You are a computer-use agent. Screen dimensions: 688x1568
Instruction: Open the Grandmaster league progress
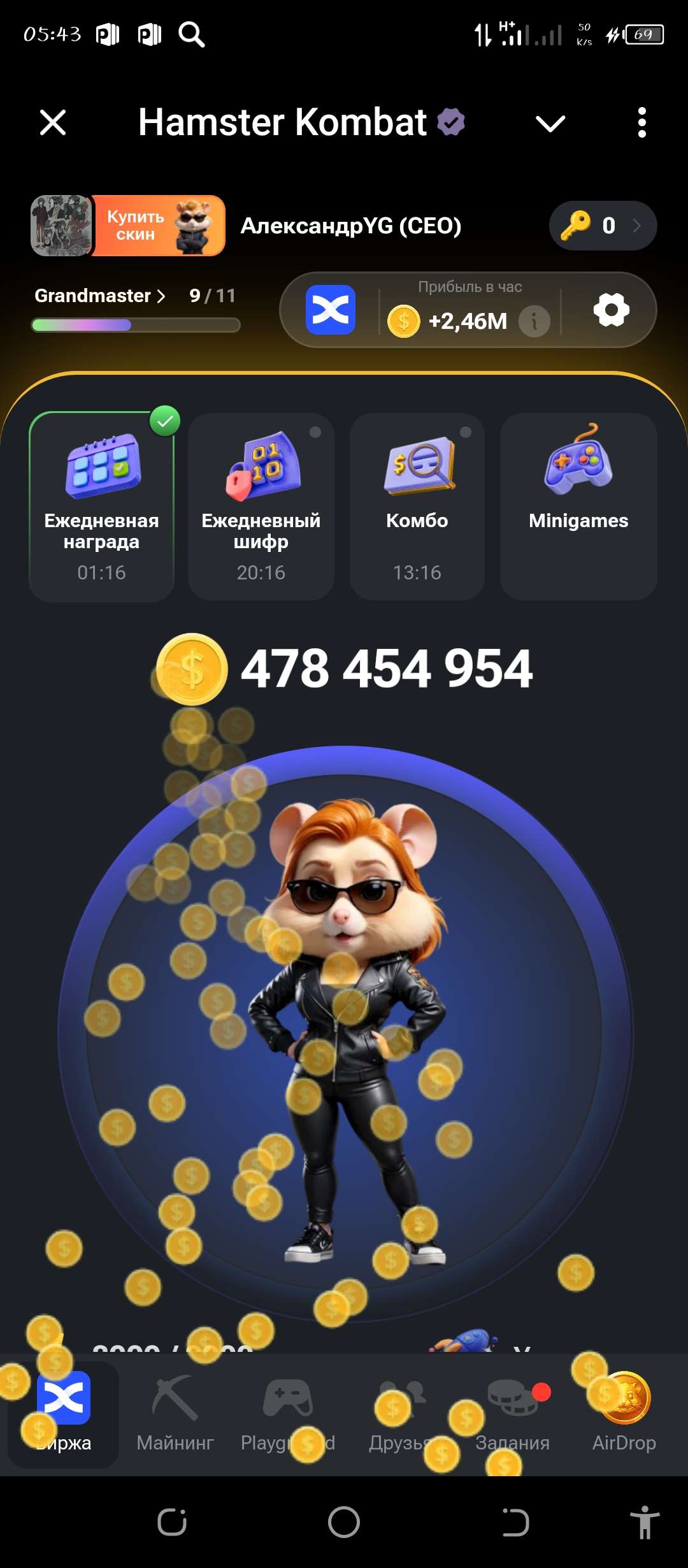coord(100,296)
